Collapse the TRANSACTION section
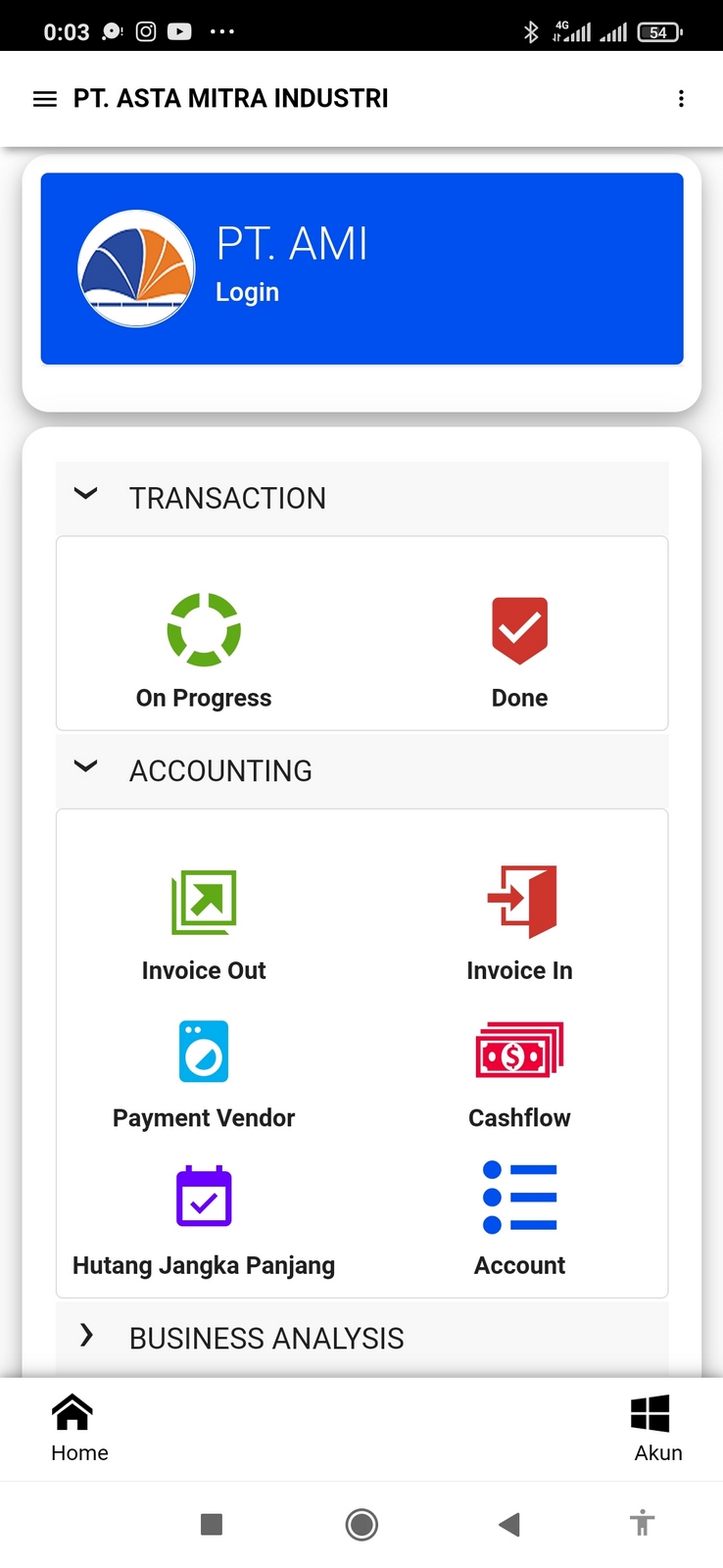 86,495
